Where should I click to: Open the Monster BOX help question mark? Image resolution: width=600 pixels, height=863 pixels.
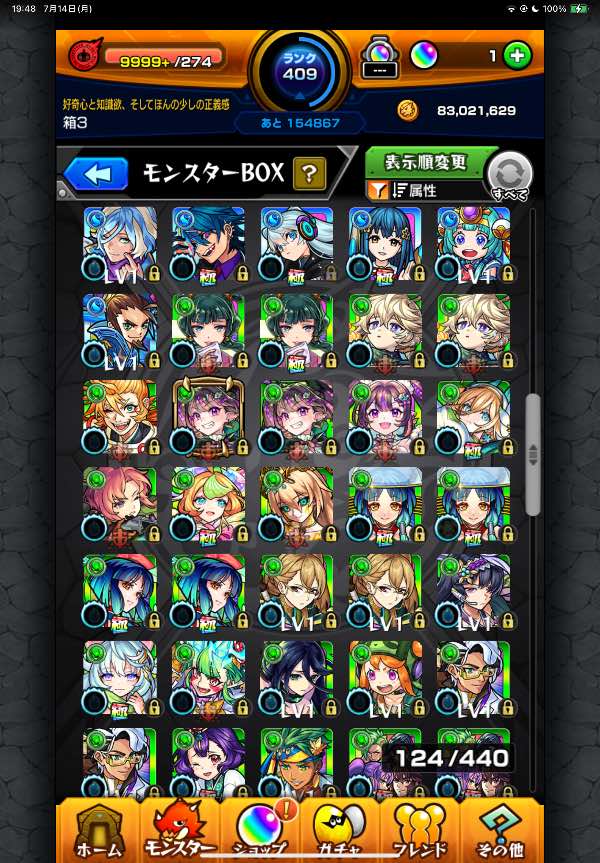coord(309,174)
